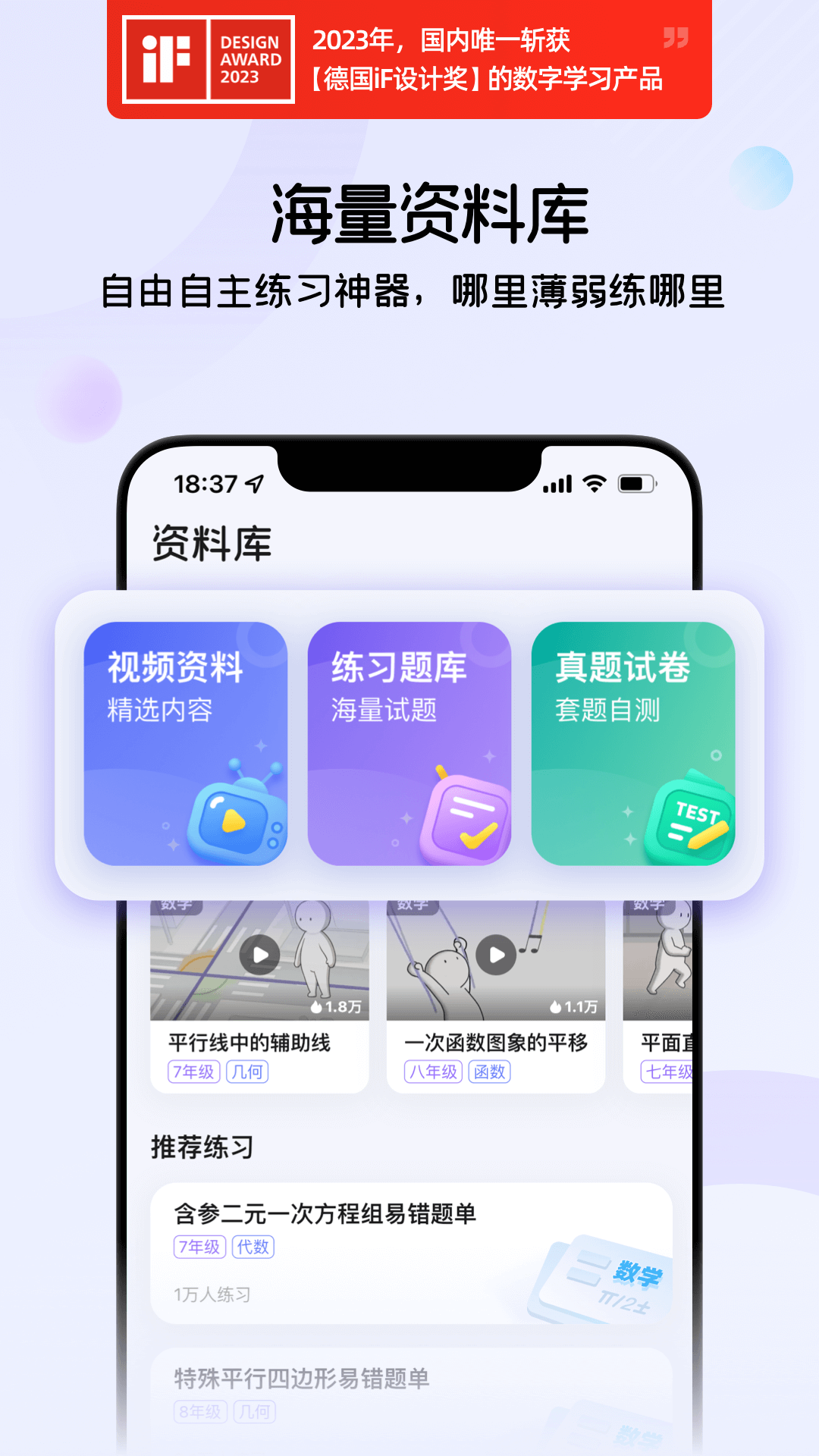
Task: Click the TEST booklet icon on 真题试卷
Action: [690, 819]
